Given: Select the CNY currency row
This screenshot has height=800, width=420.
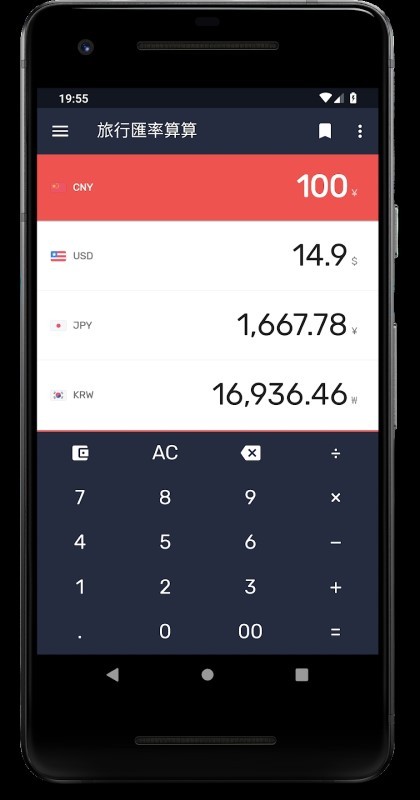Looking at the screenshot, I should tap(208, 187).
